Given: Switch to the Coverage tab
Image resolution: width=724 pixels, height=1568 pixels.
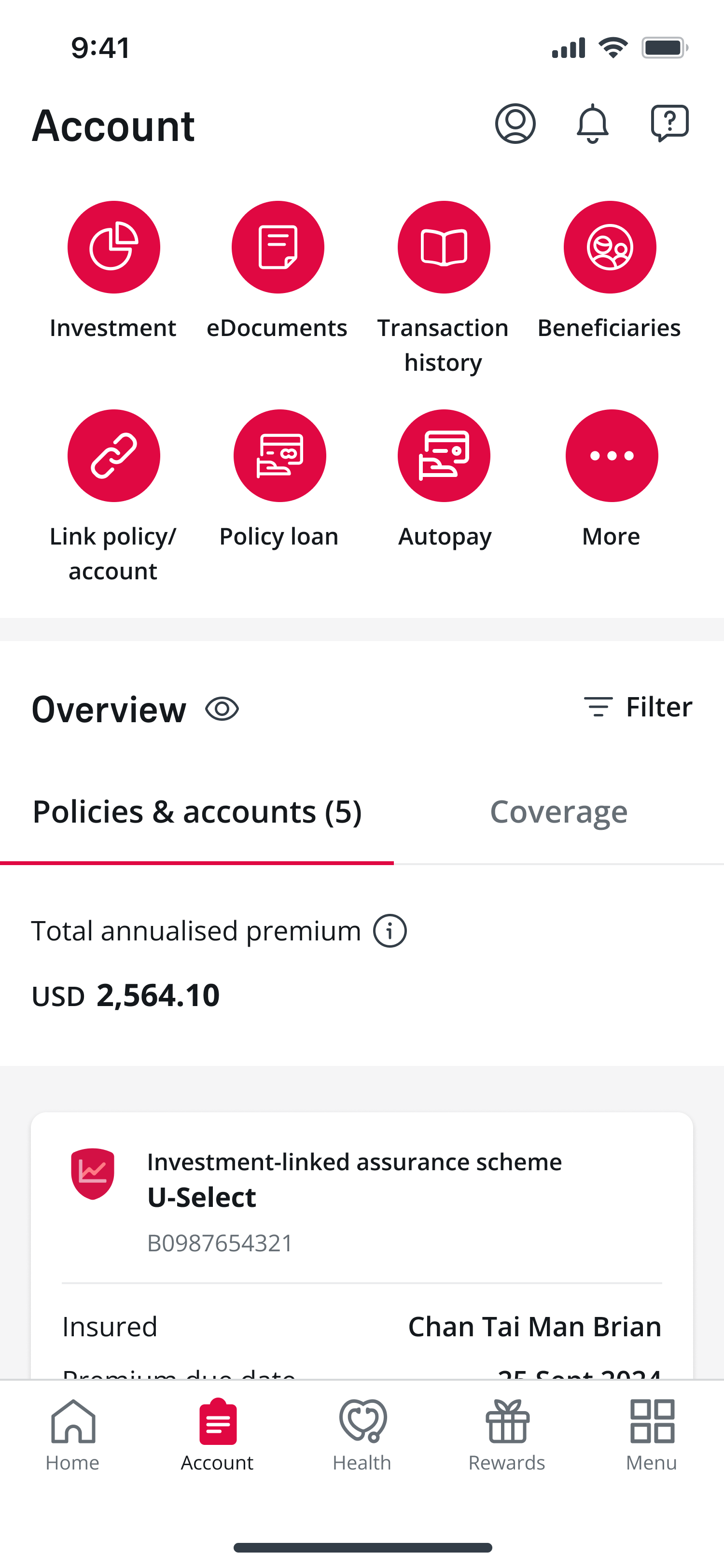Looking at the screenshot, I should 558,812.
